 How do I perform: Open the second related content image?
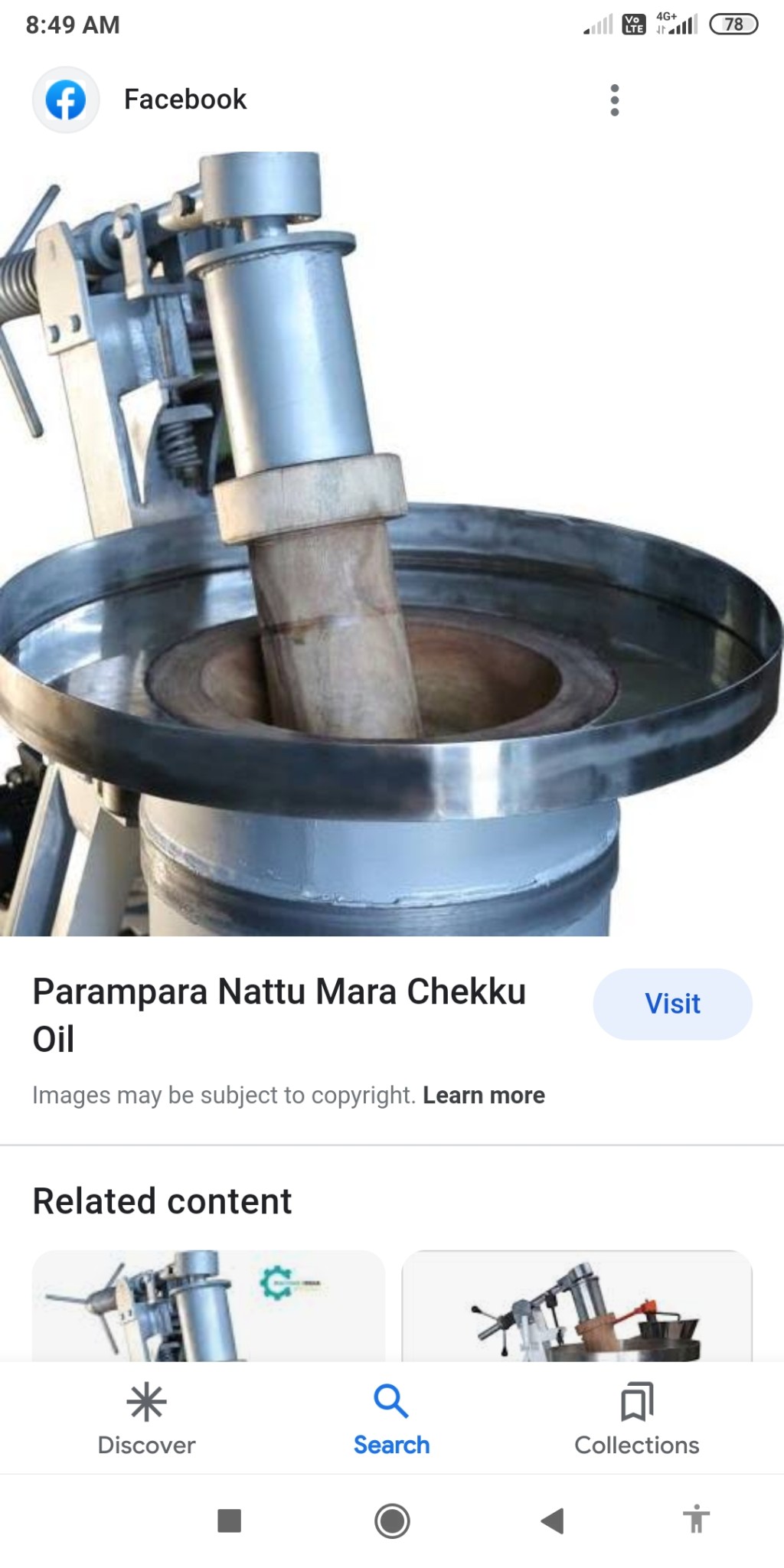[577, 1305]
